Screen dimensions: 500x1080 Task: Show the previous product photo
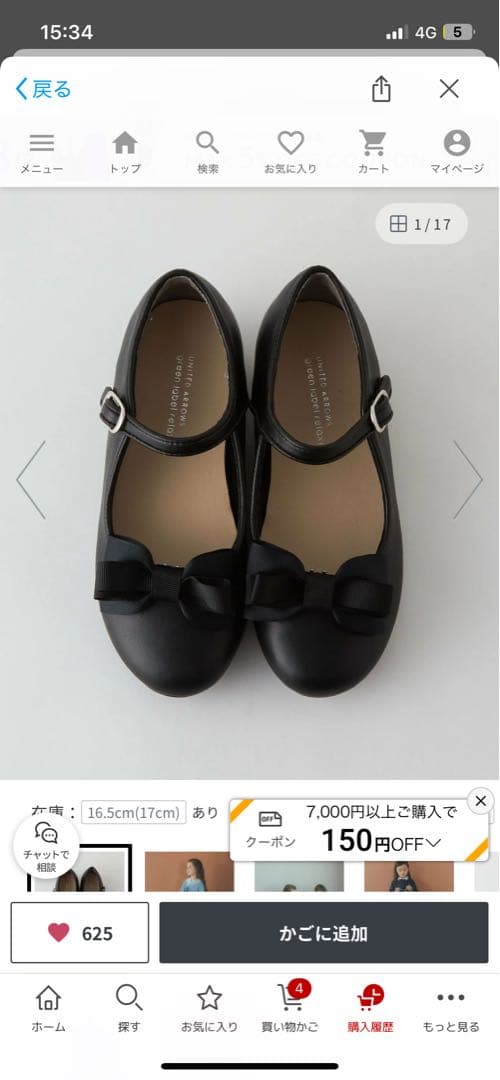31,479
